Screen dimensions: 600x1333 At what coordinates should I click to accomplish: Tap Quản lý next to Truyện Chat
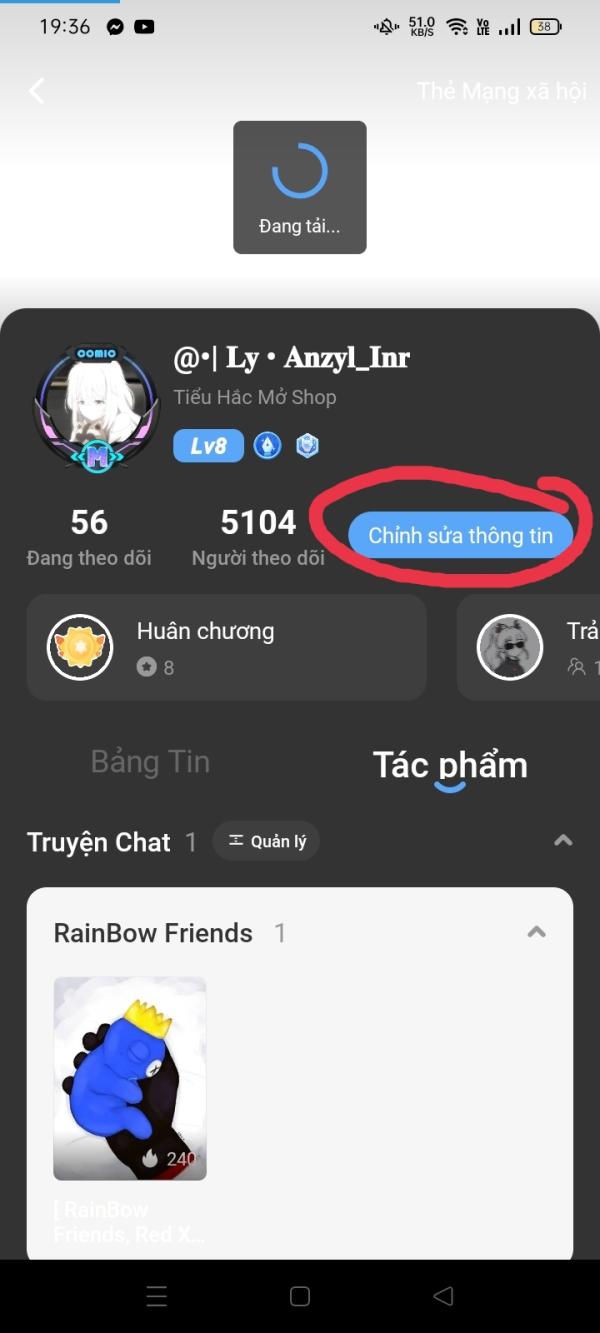[266, 841]
